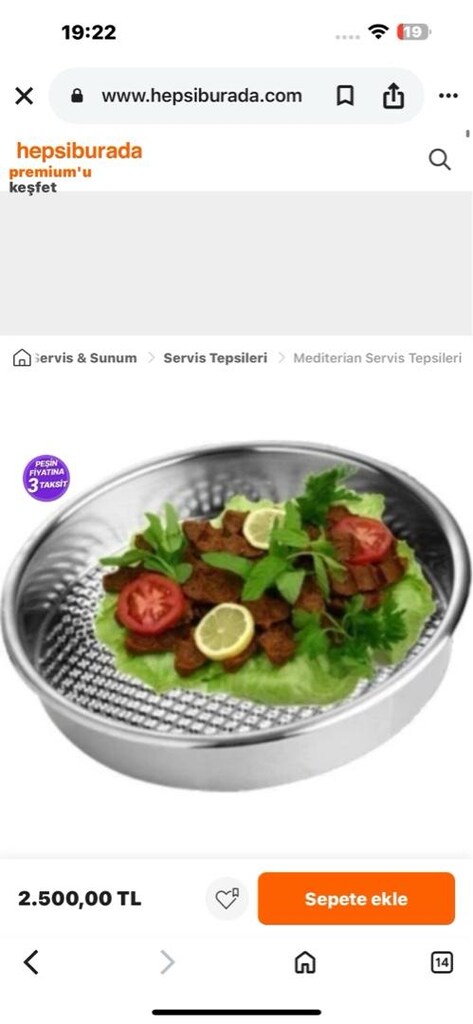473x1024 pixels.
Task: Tap Sepete ekle to add to cart
Action: (x=356, y=899)
